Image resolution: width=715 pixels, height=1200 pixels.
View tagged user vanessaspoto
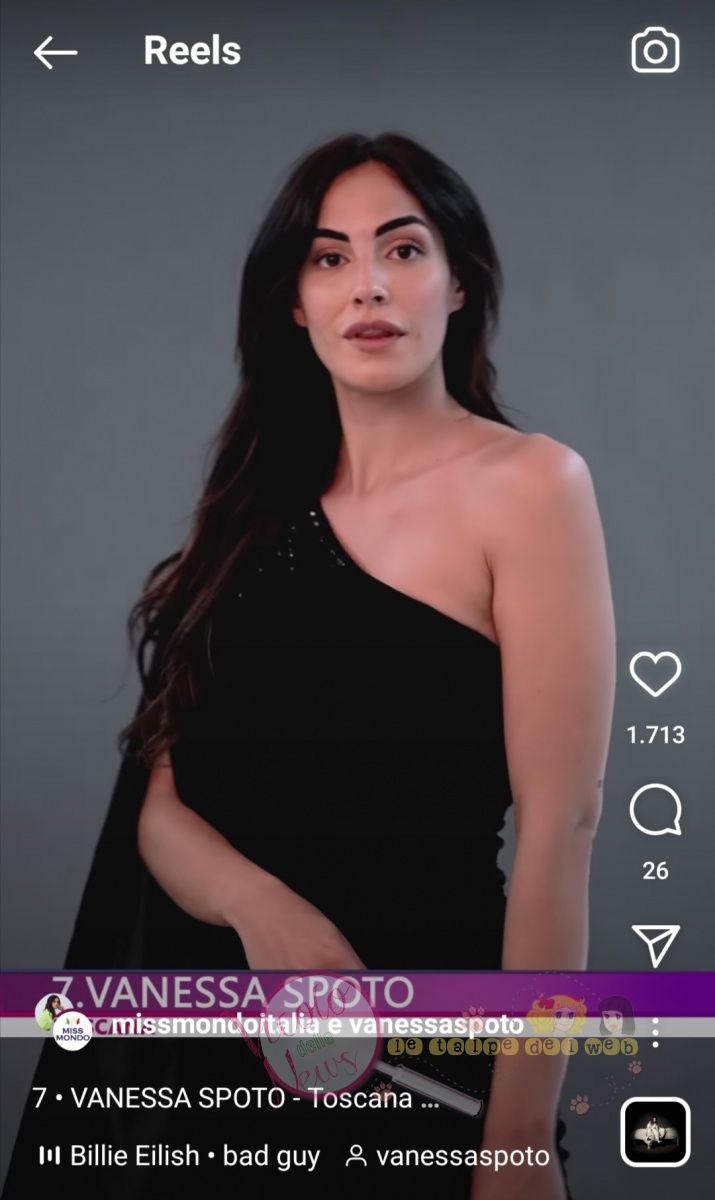coord(448,1157)
